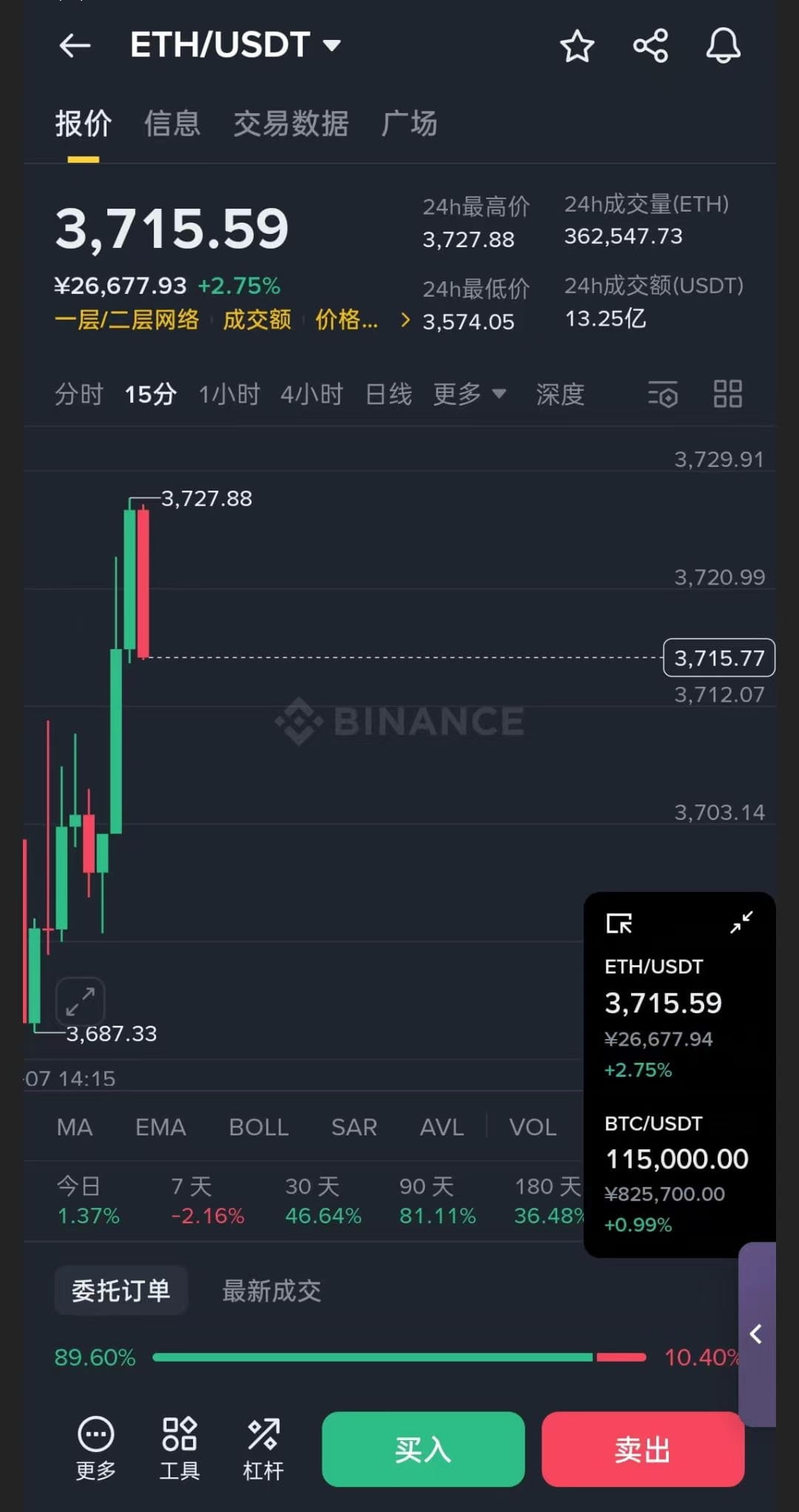This screenshot has width=799, height=1512.
Task: Select the 1小时 chart interval
Action: click(229, 394)
